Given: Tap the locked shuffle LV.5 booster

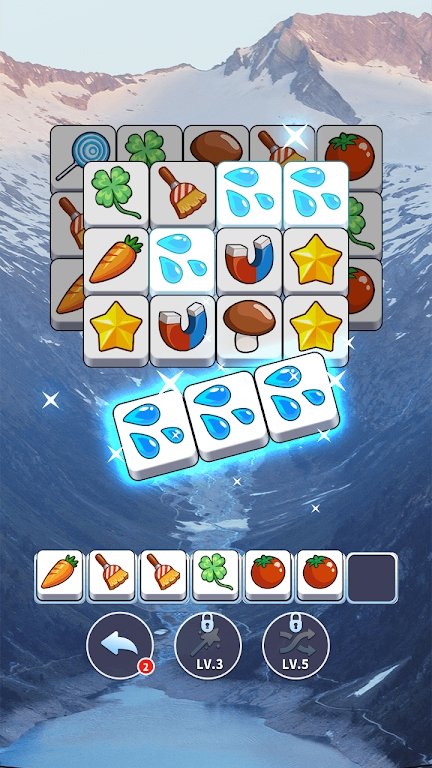Looking at the screenshot, I should point(296,646).
